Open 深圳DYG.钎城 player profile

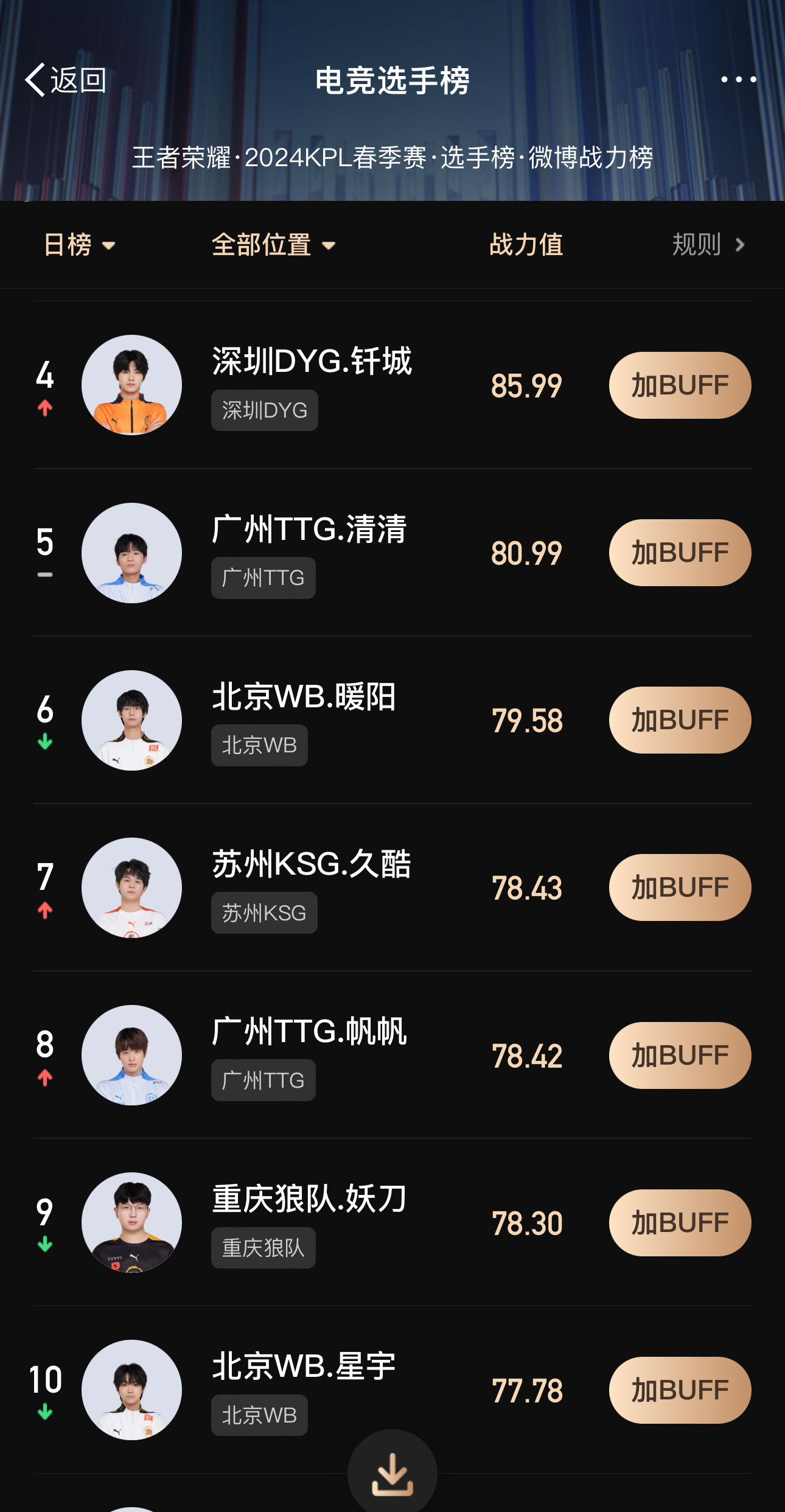click(312, 361)
